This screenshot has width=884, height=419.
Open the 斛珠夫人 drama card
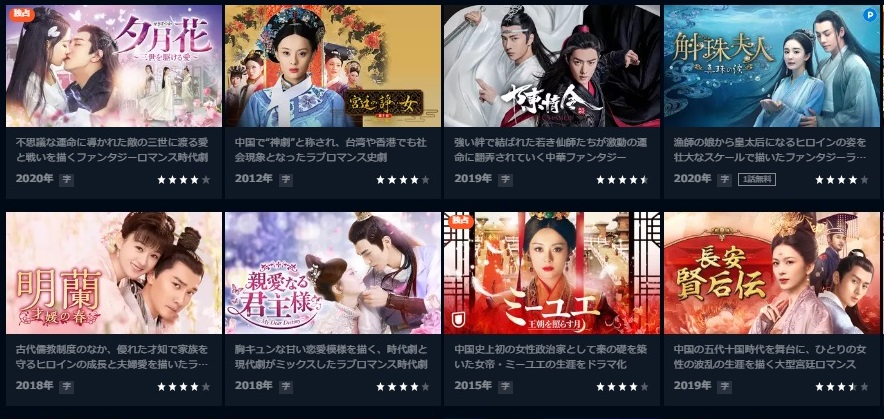tap(770, 65)
